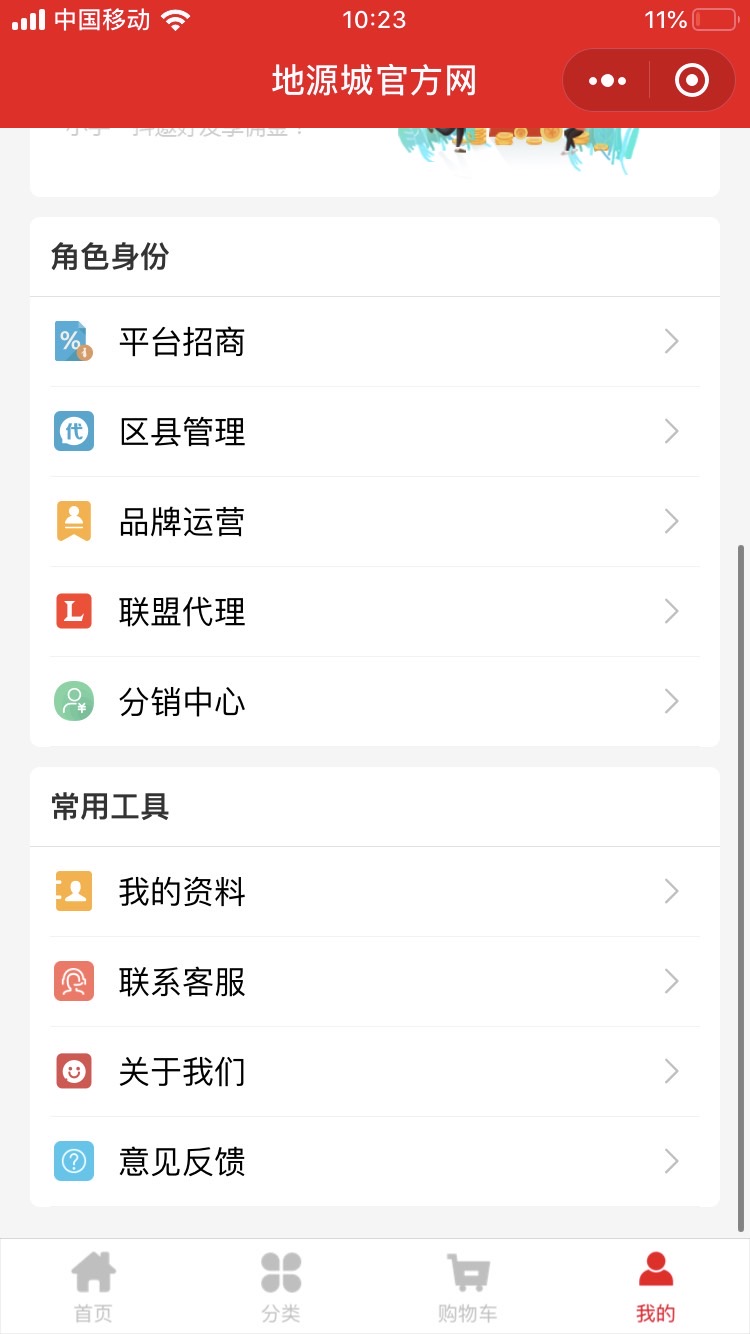
Task: Open 联盟代理 role page
Action: (374, 612)
